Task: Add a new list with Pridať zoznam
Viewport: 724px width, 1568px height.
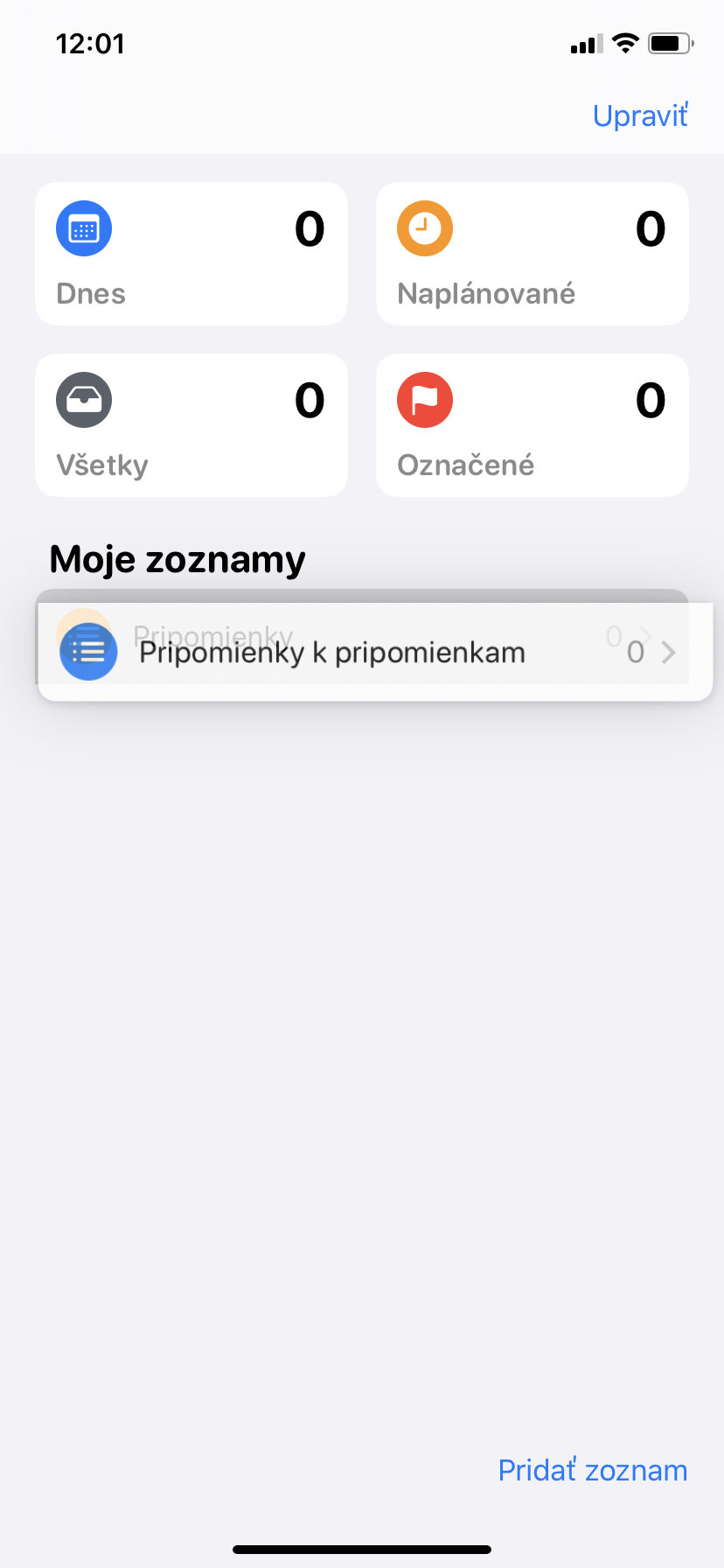Action: (593, 1470)
